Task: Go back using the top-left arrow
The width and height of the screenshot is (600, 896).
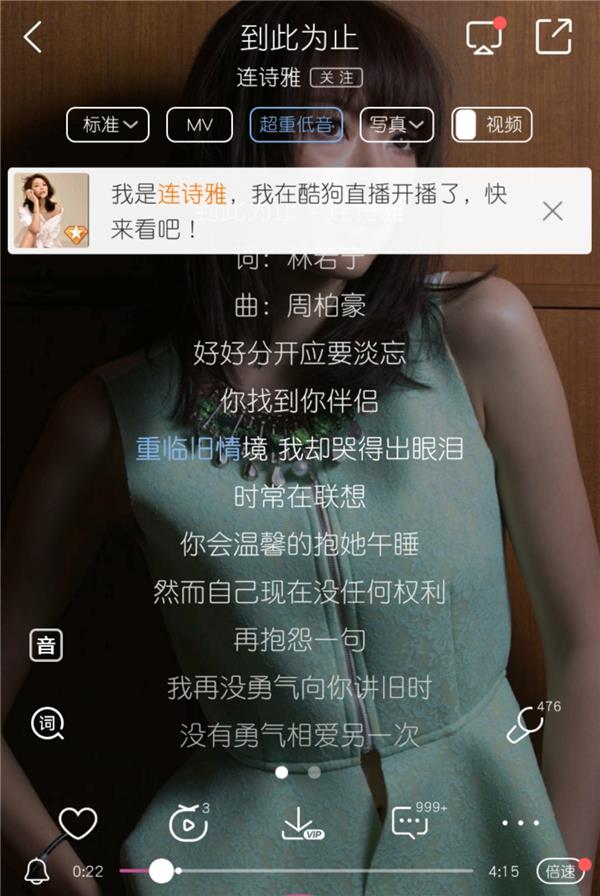Action: (x=33, y=38)
